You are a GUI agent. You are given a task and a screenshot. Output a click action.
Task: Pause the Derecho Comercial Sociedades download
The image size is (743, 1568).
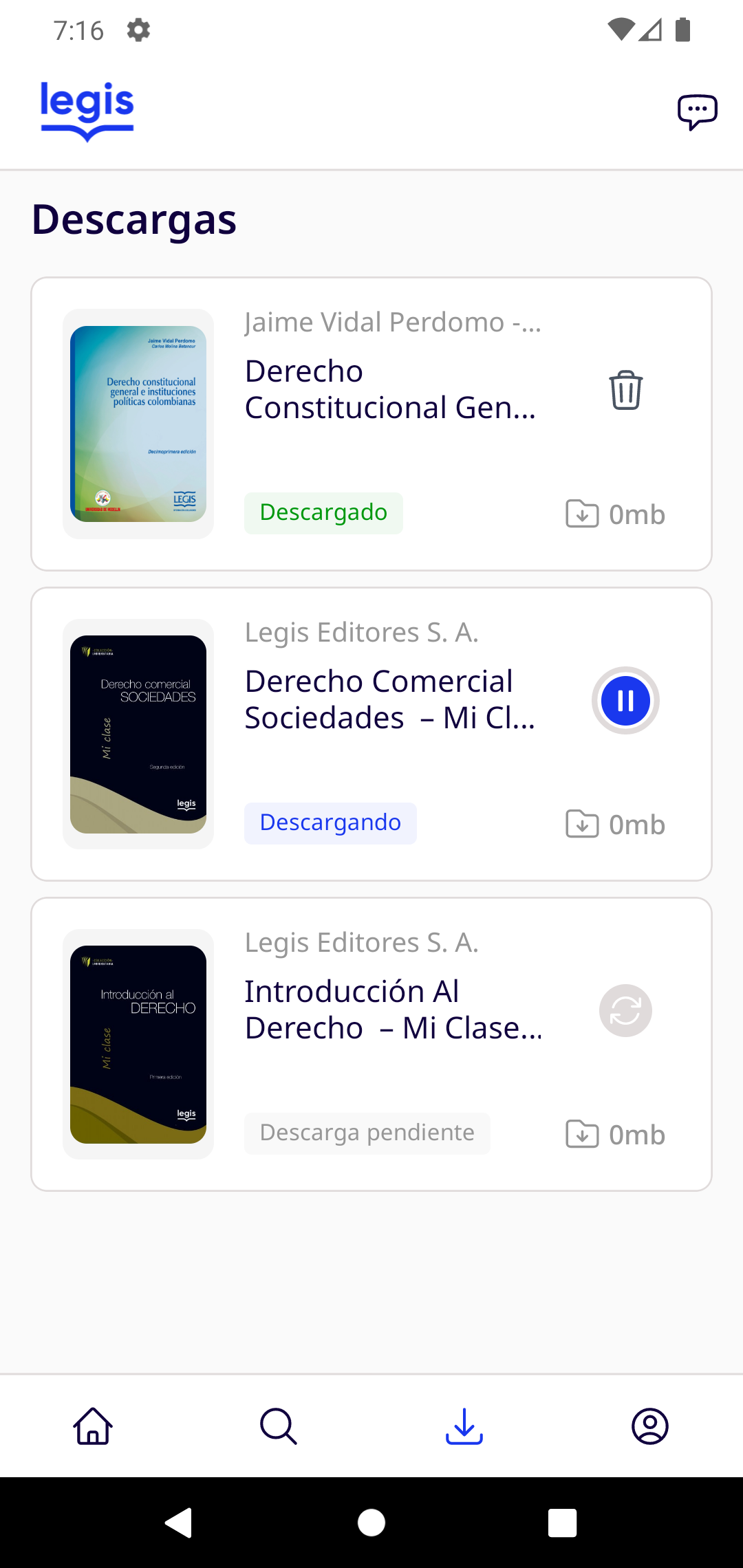625,701
